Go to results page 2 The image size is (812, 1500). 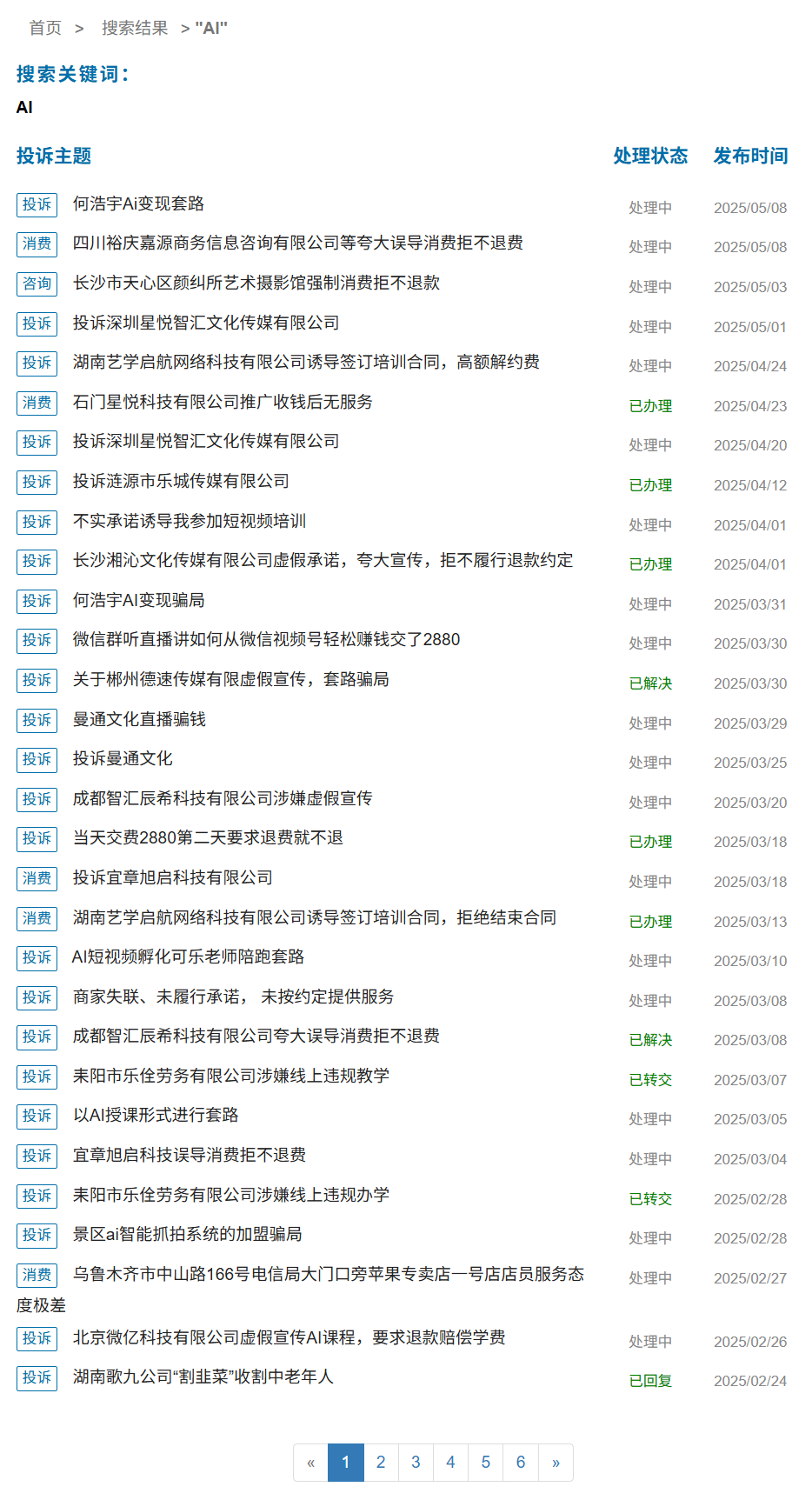click(381, 1463)
